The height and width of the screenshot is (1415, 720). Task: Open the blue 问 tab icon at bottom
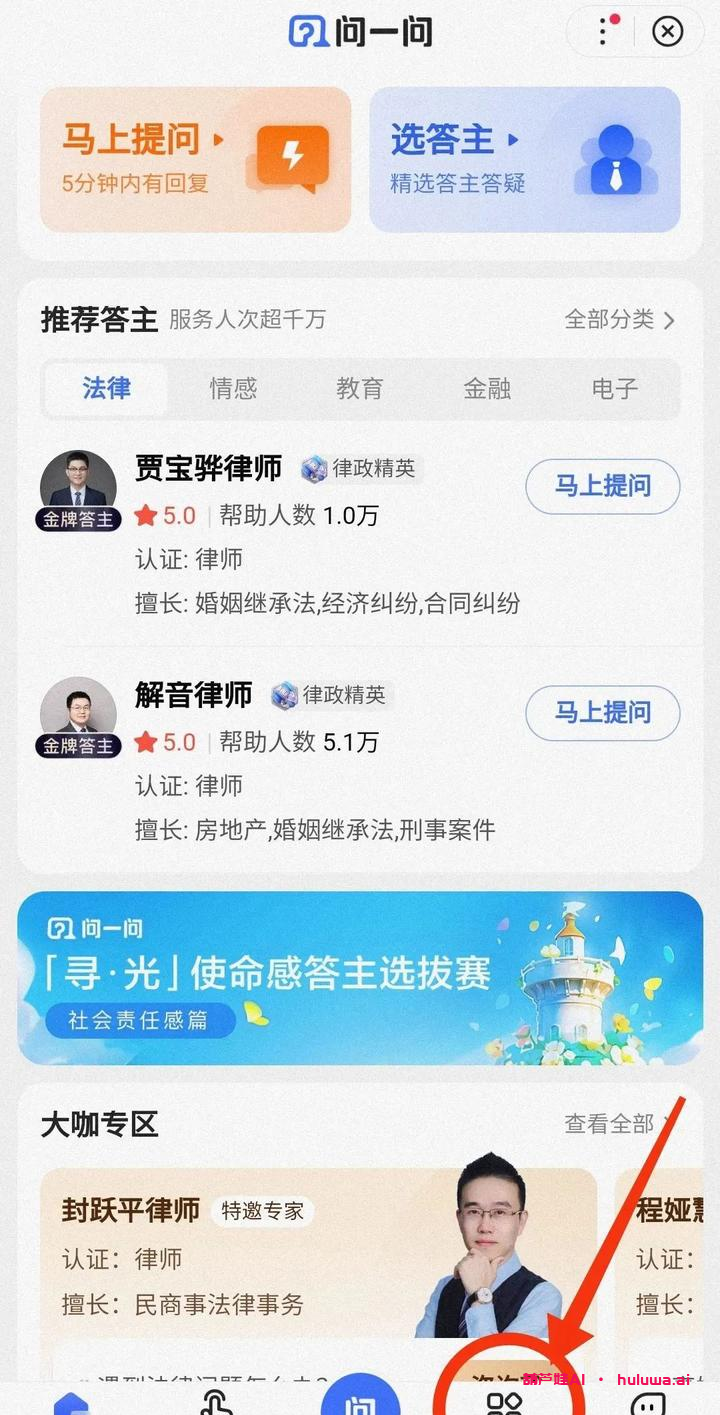point(360,1400)
